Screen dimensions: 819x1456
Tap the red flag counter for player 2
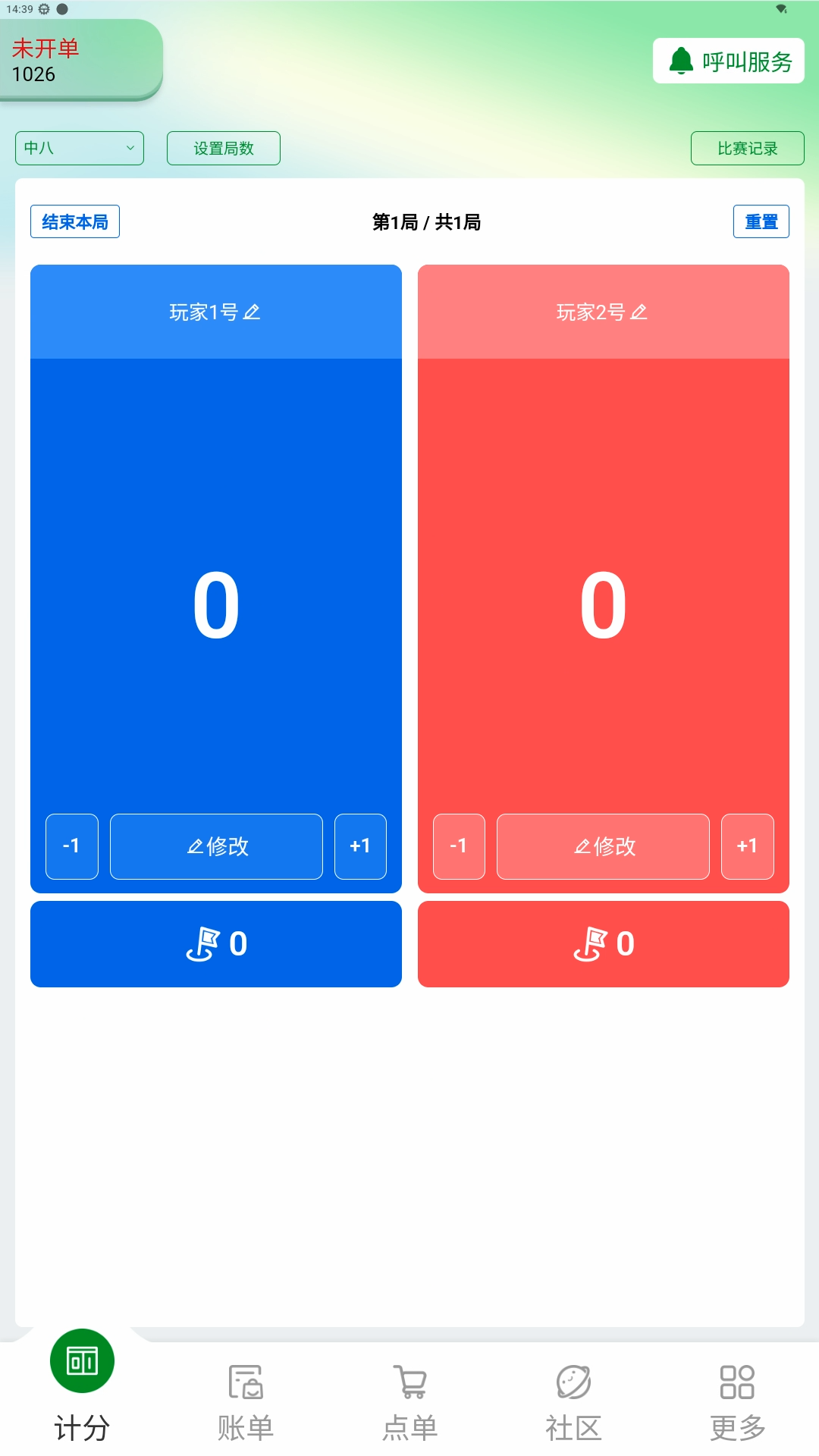click(x=603, y=944)
